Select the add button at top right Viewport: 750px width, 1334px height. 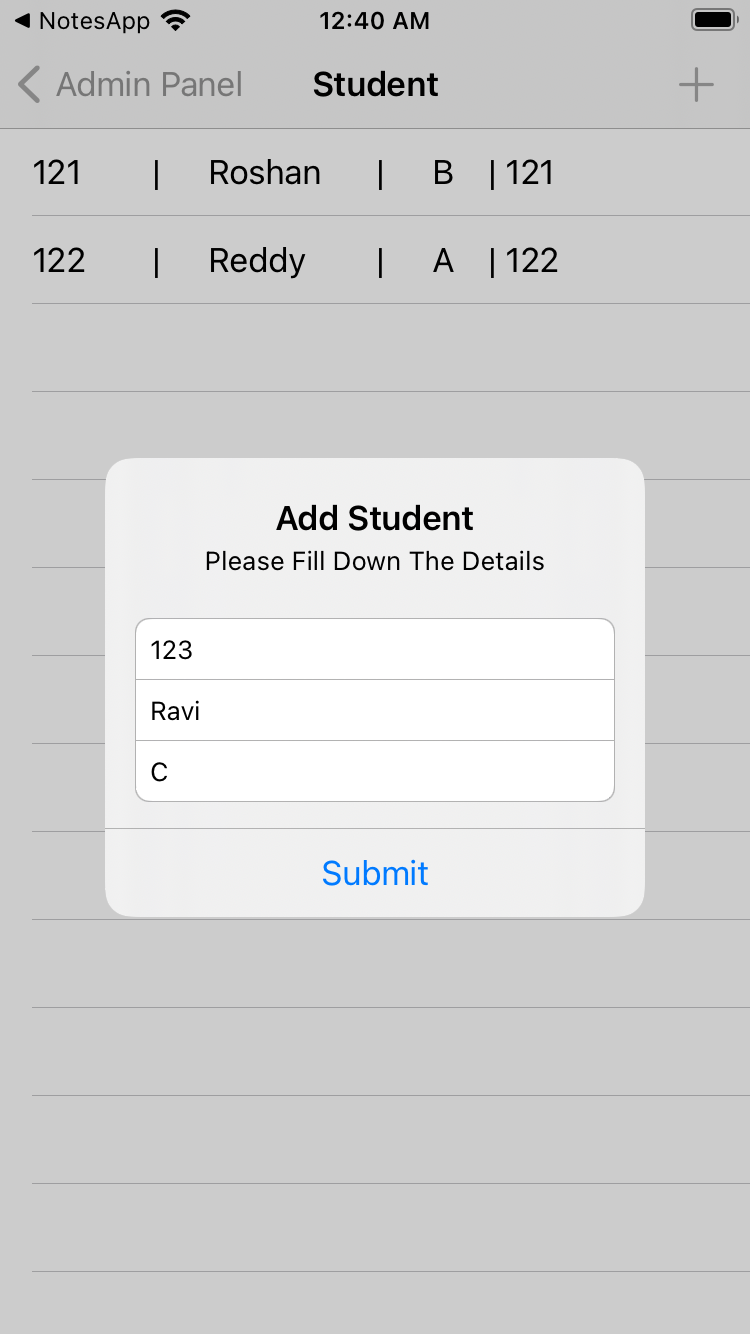click(x=695, y=84)
